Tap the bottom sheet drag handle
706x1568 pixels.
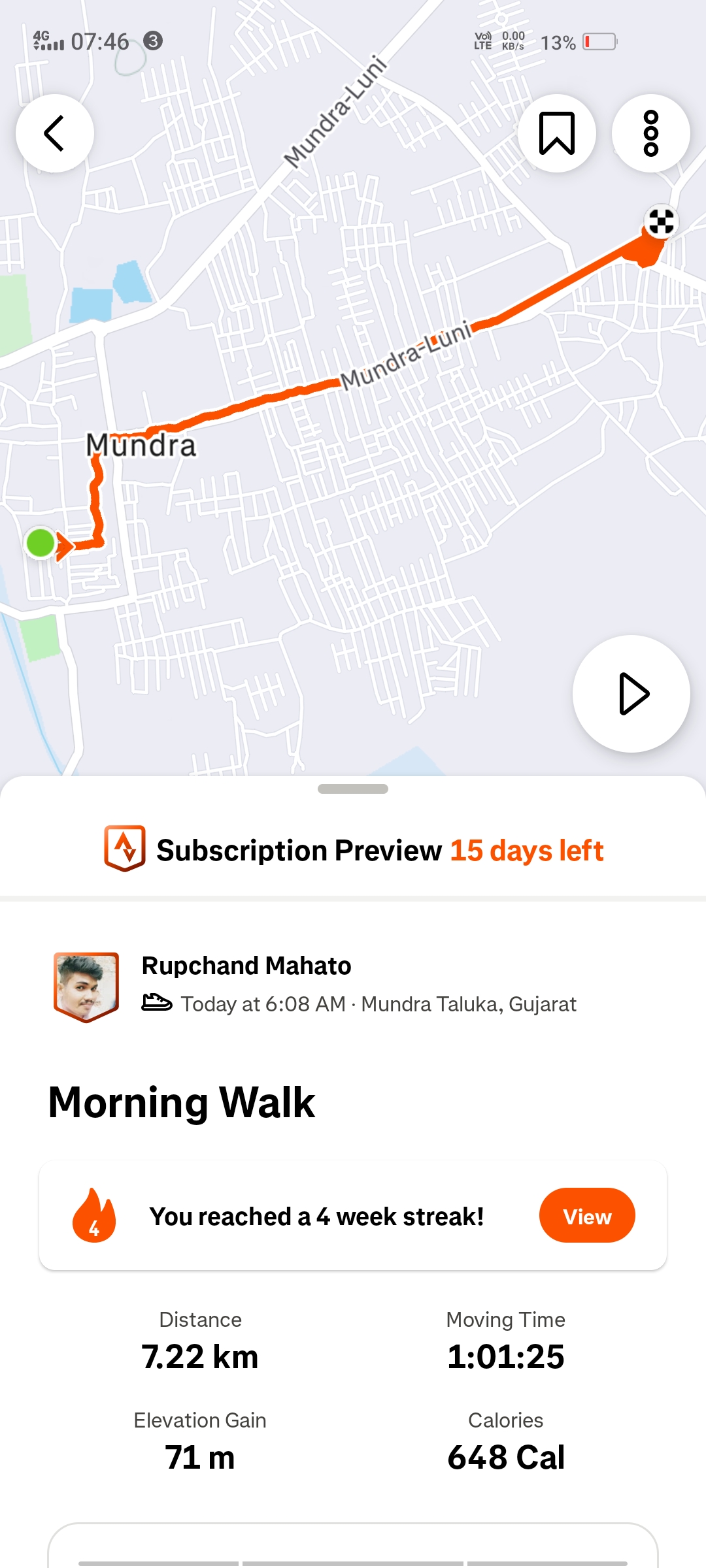coord(353,789)
